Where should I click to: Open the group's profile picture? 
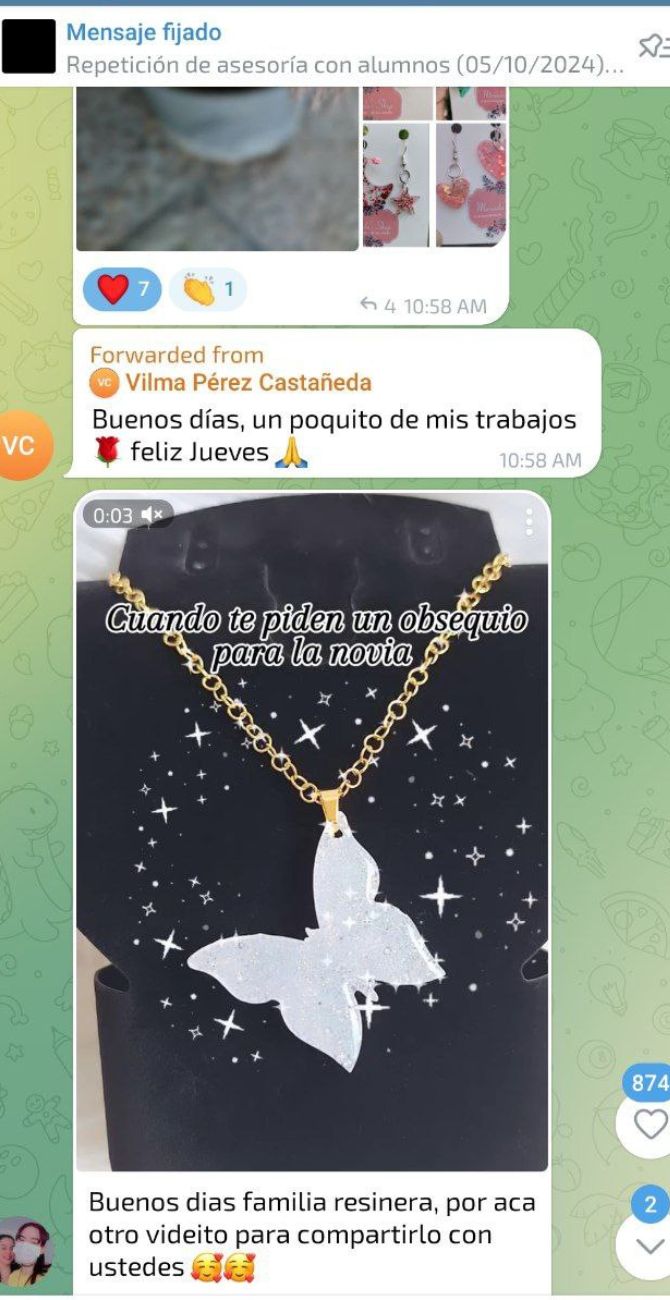pyautogui.click(x=28, y=46)
